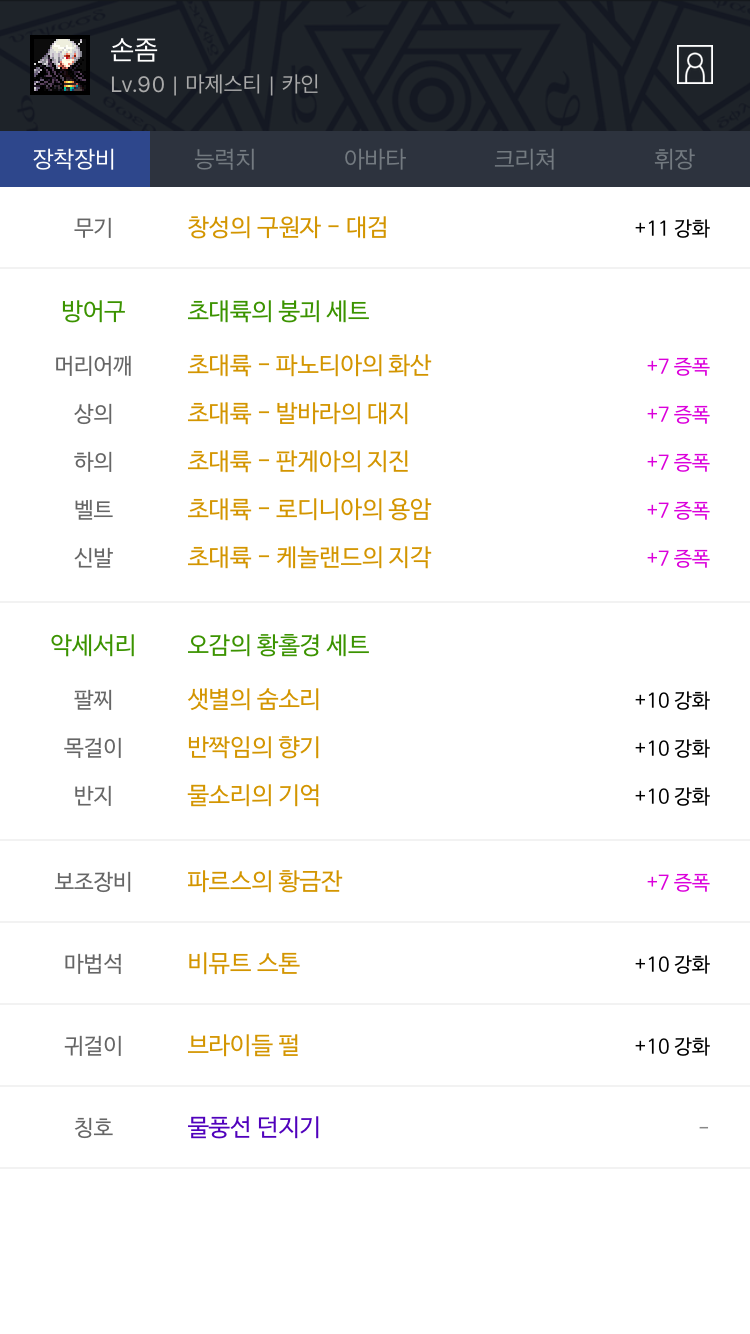Open 초대륙 - 케놀랜드의 지각 shoes
The height and width of the screenshot is (1334, 750).
(309, 557)
